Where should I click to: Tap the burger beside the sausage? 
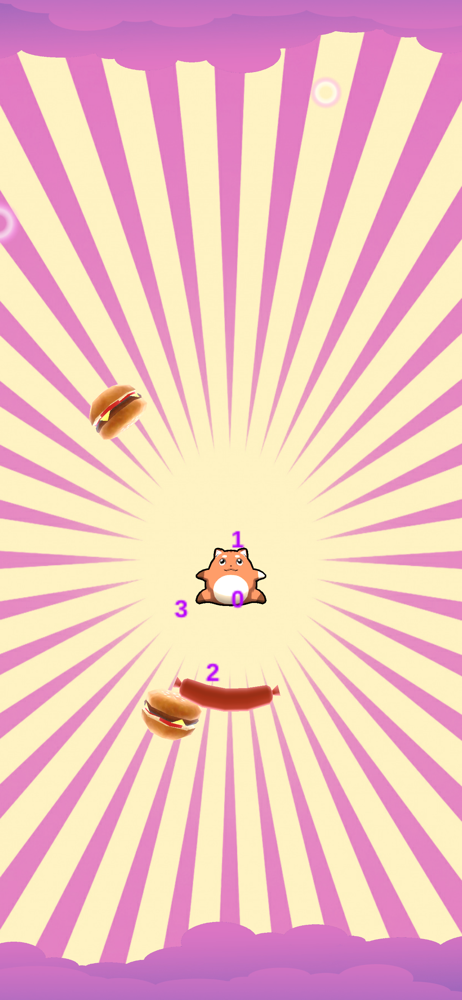coord(170,714)
